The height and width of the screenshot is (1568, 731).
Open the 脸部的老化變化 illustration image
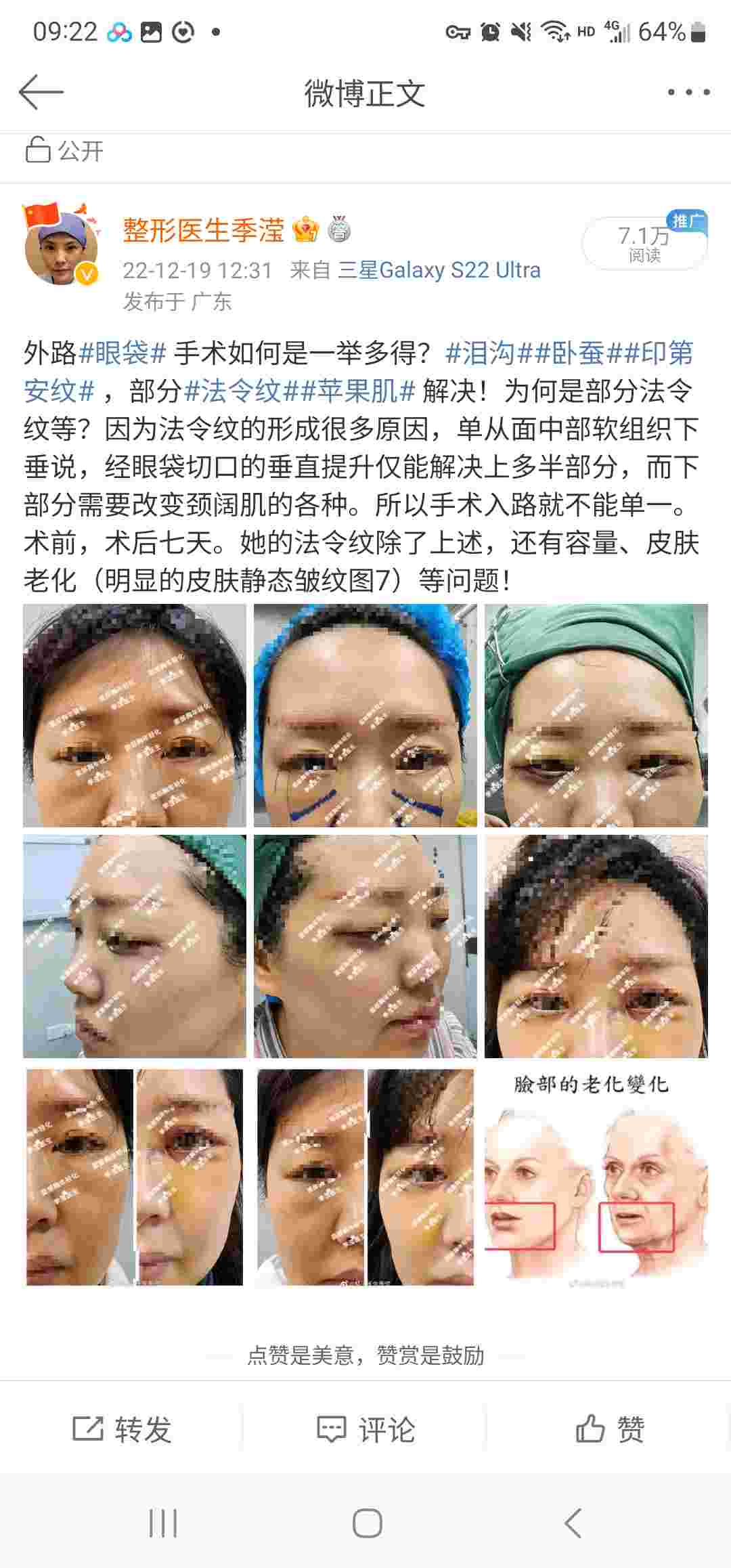[x=596, y=1177]
